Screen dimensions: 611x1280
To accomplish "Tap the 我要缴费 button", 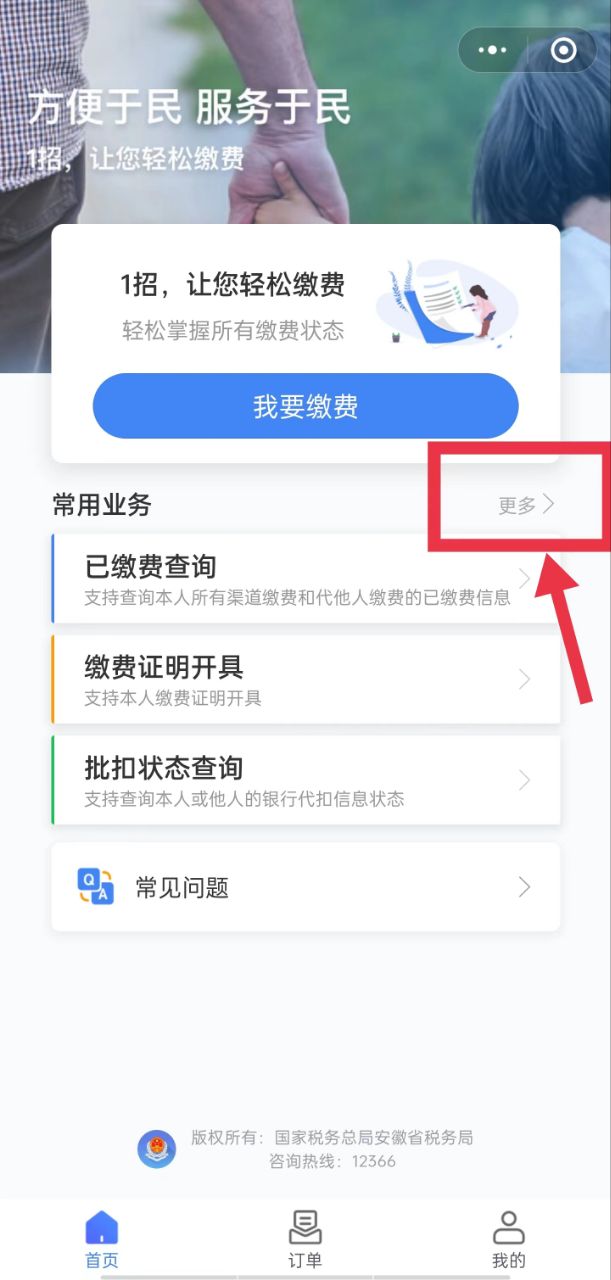I will [x=305, y=407].
